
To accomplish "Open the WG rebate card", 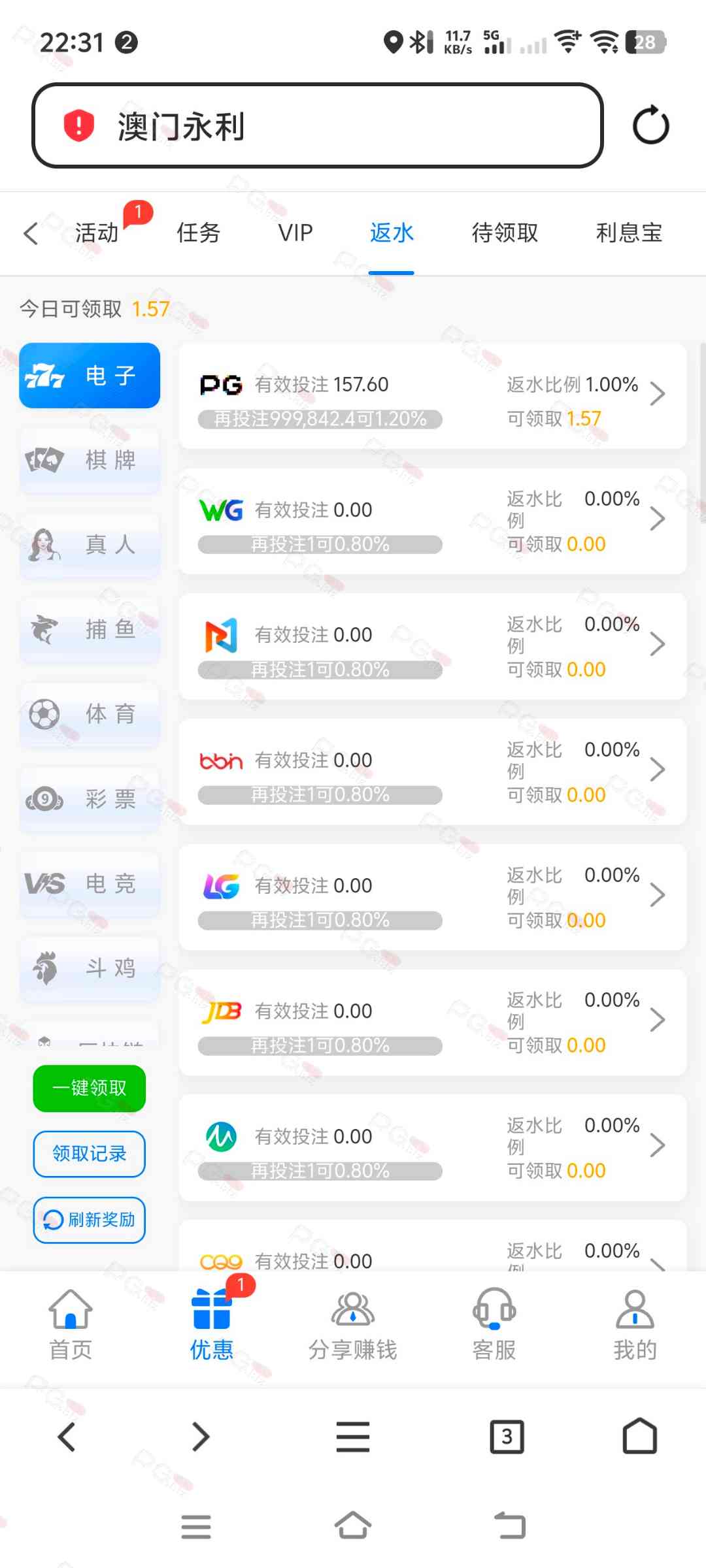I will [432, 521].
